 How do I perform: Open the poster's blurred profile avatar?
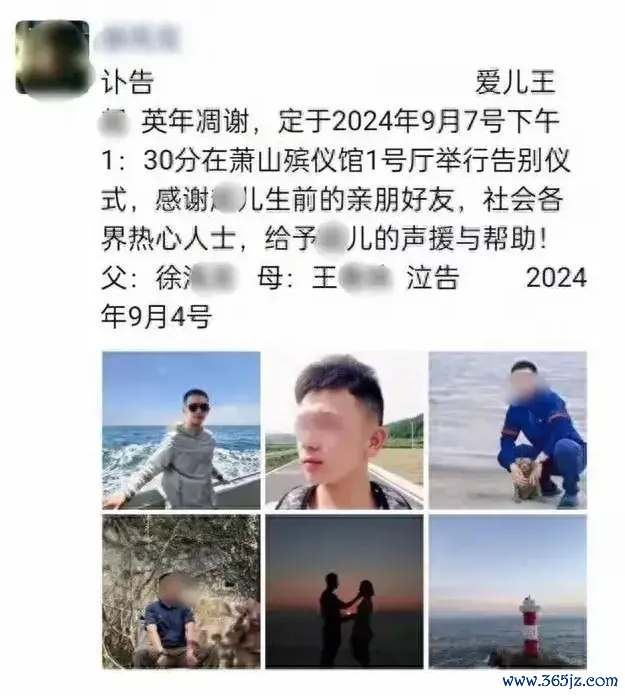pos(52,56)
